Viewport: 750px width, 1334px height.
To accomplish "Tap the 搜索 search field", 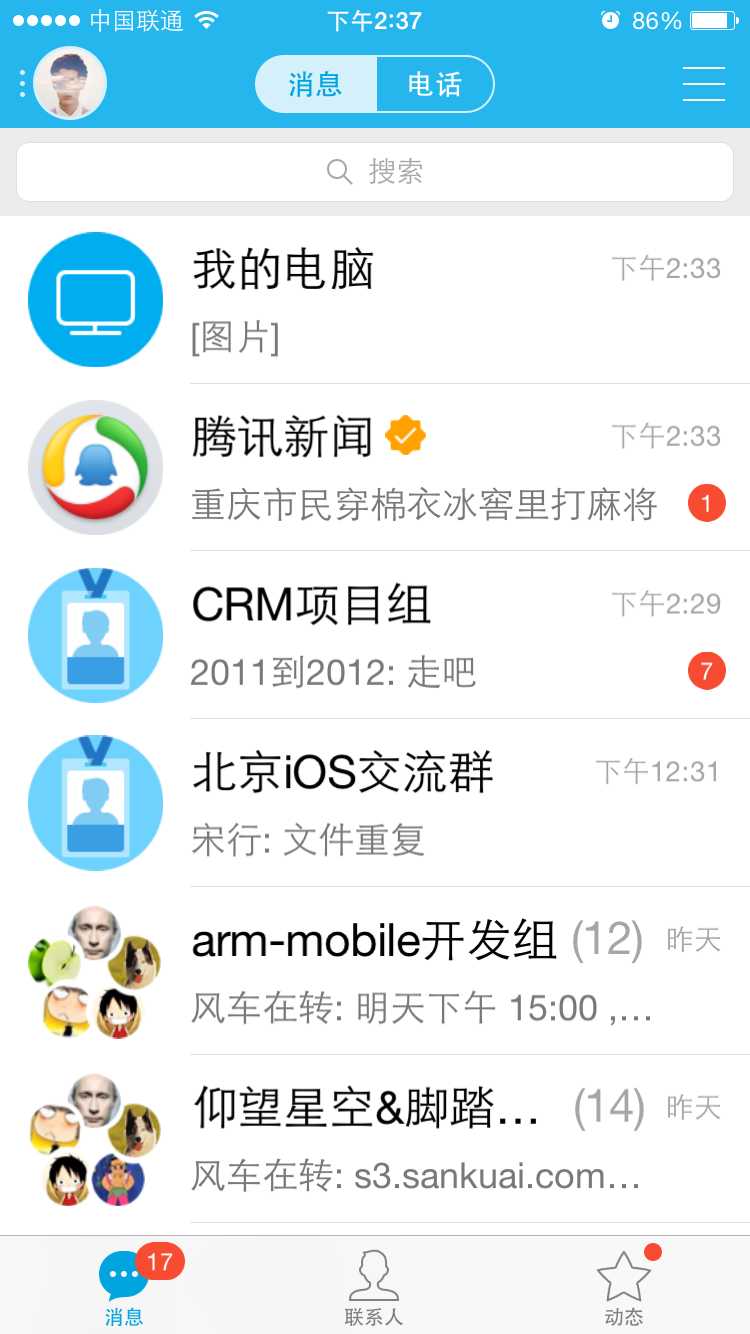I will point(375,172).
